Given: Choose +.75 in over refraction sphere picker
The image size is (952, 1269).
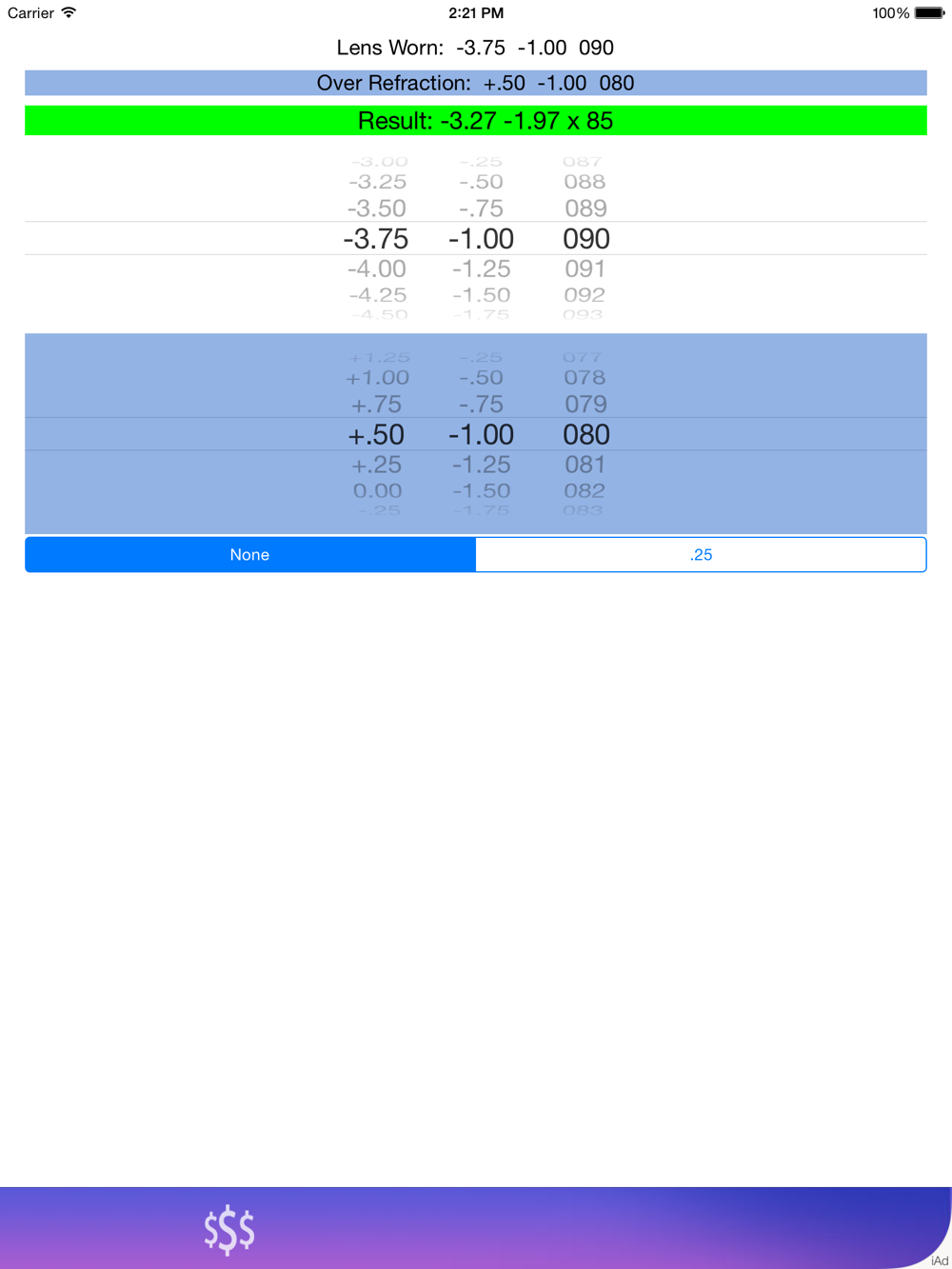Looking at the screenshot, I should point(376,405).
